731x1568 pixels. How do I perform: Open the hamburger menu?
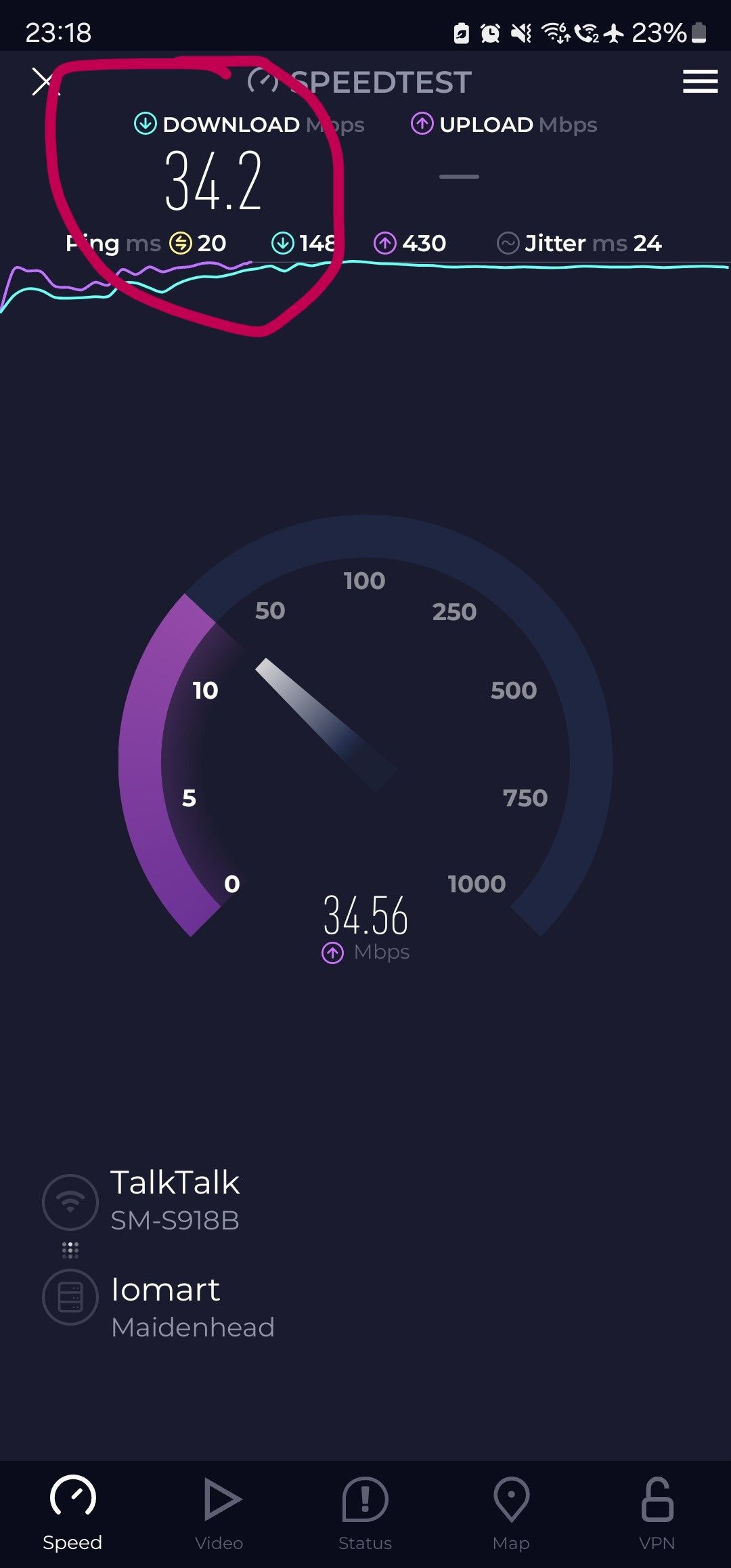pyautogui.click(x=700, y=81)
